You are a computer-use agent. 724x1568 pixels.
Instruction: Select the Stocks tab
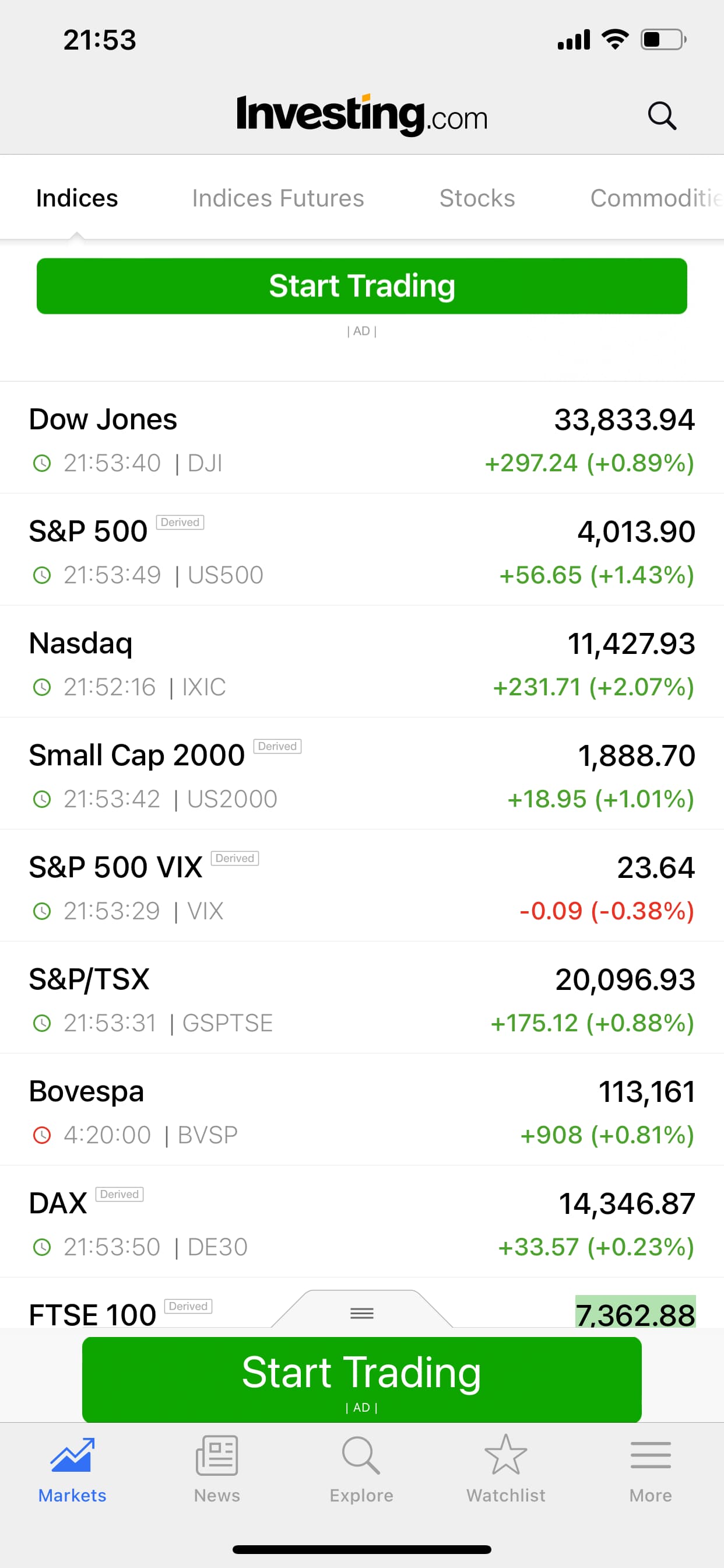[x=477, y=198]
